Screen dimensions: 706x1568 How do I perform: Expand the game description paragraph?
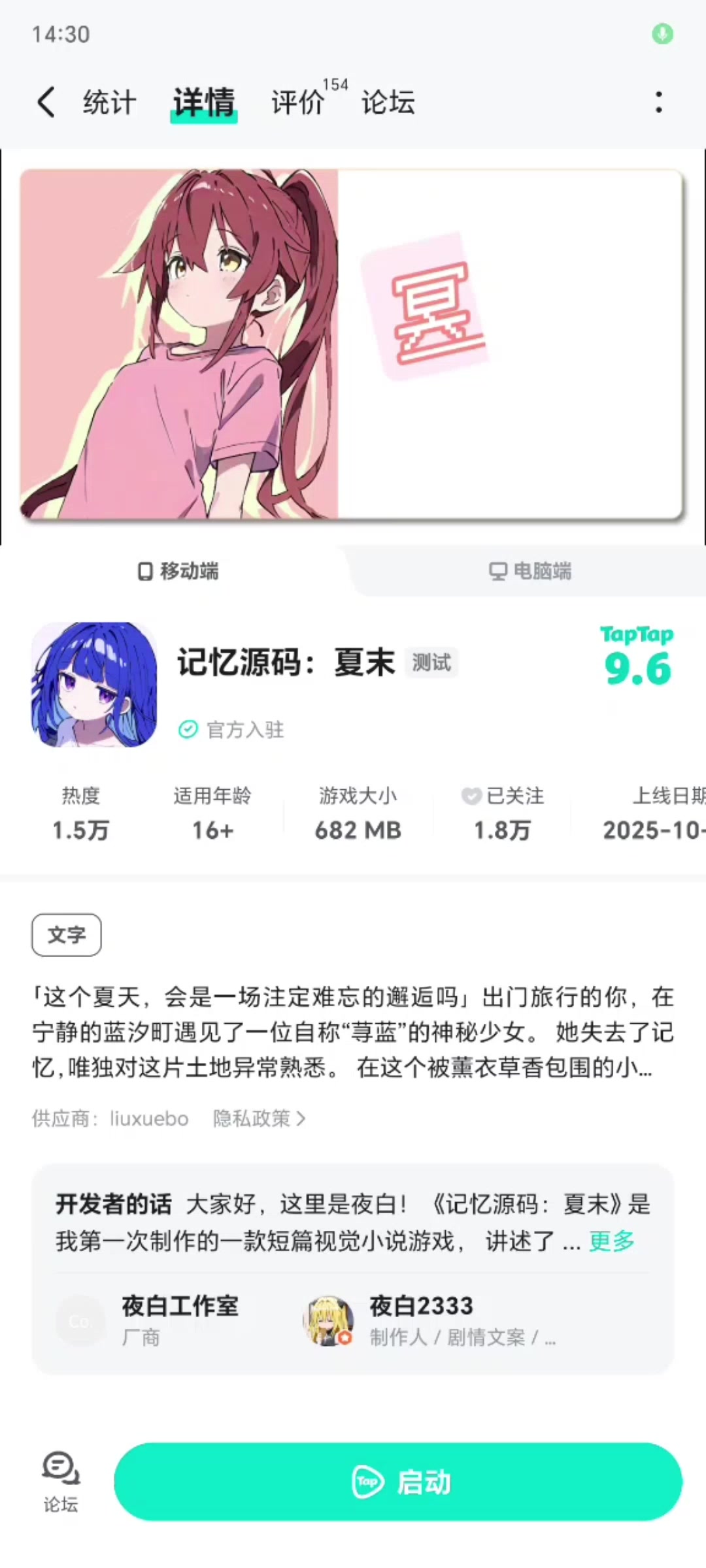point(353,1032)
